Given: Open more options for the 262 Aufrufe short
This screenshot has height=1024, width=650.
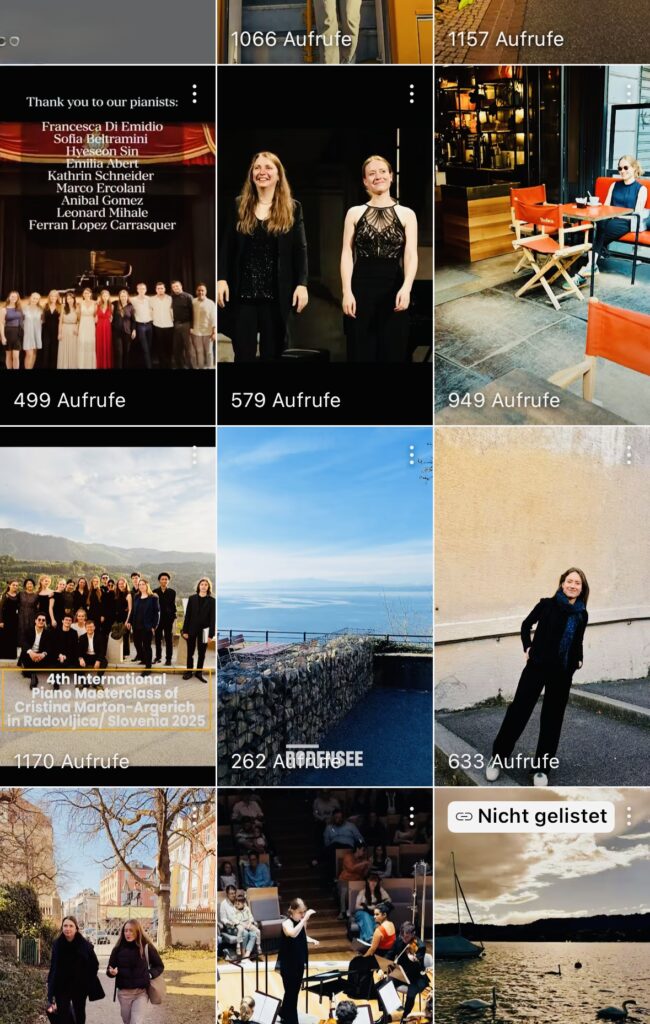Looking at the screenshot, I should click(411, 455).
